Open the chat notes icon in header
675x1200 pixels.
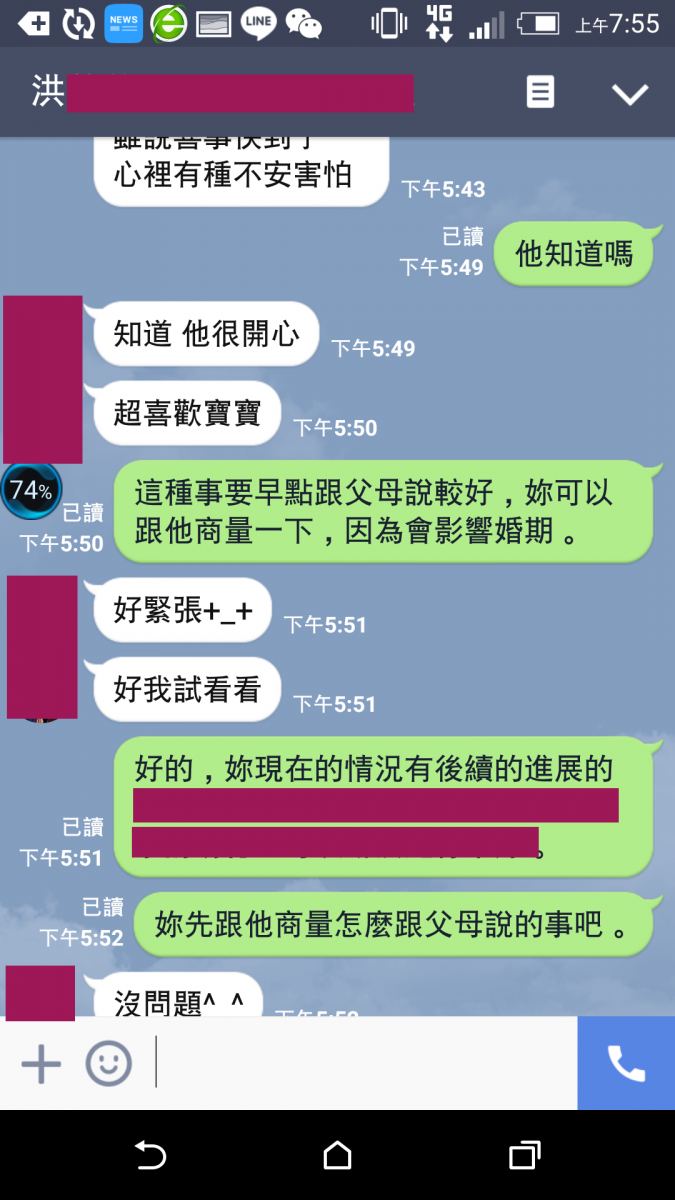coord(540,93)
